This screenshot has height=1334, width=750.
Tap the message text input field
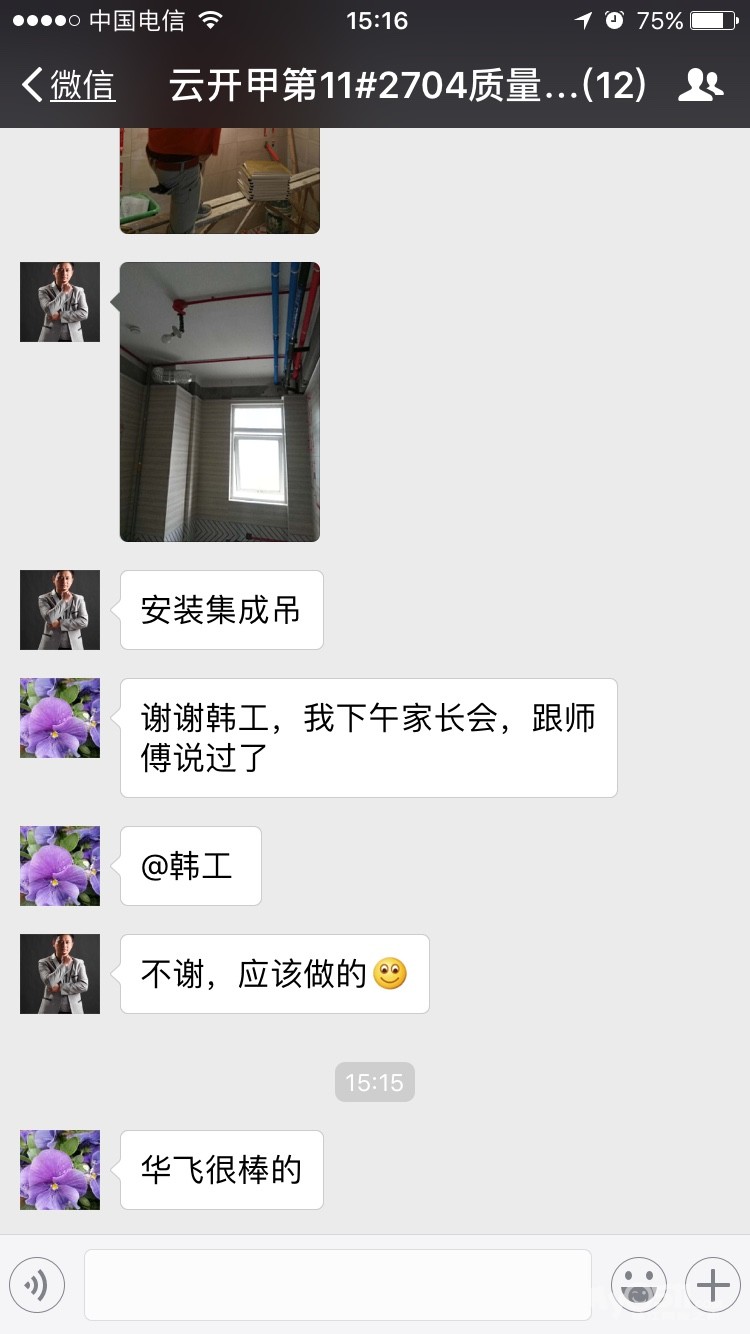pos(338,1285)
